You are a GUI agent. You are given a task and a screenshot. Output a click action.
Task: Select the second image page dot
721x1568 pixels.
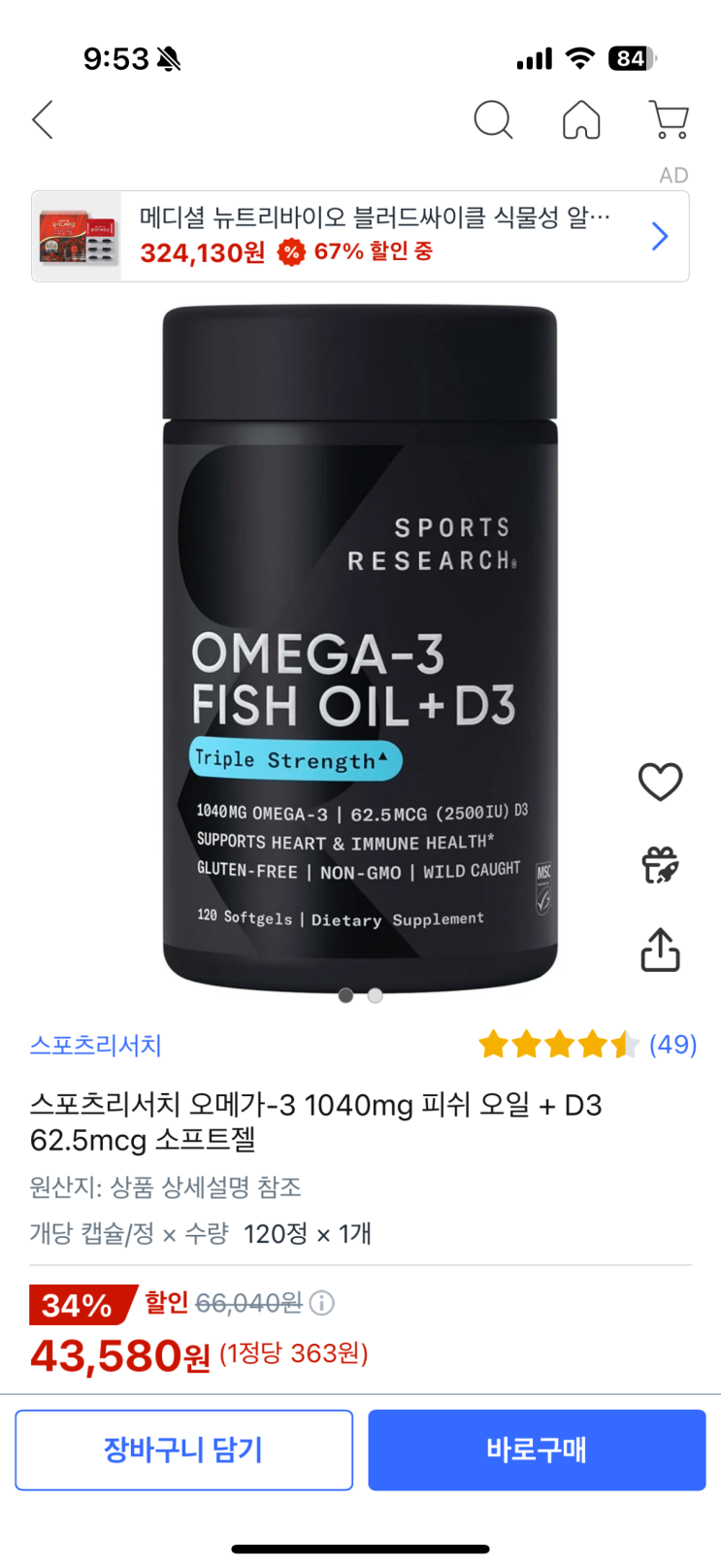376,995
